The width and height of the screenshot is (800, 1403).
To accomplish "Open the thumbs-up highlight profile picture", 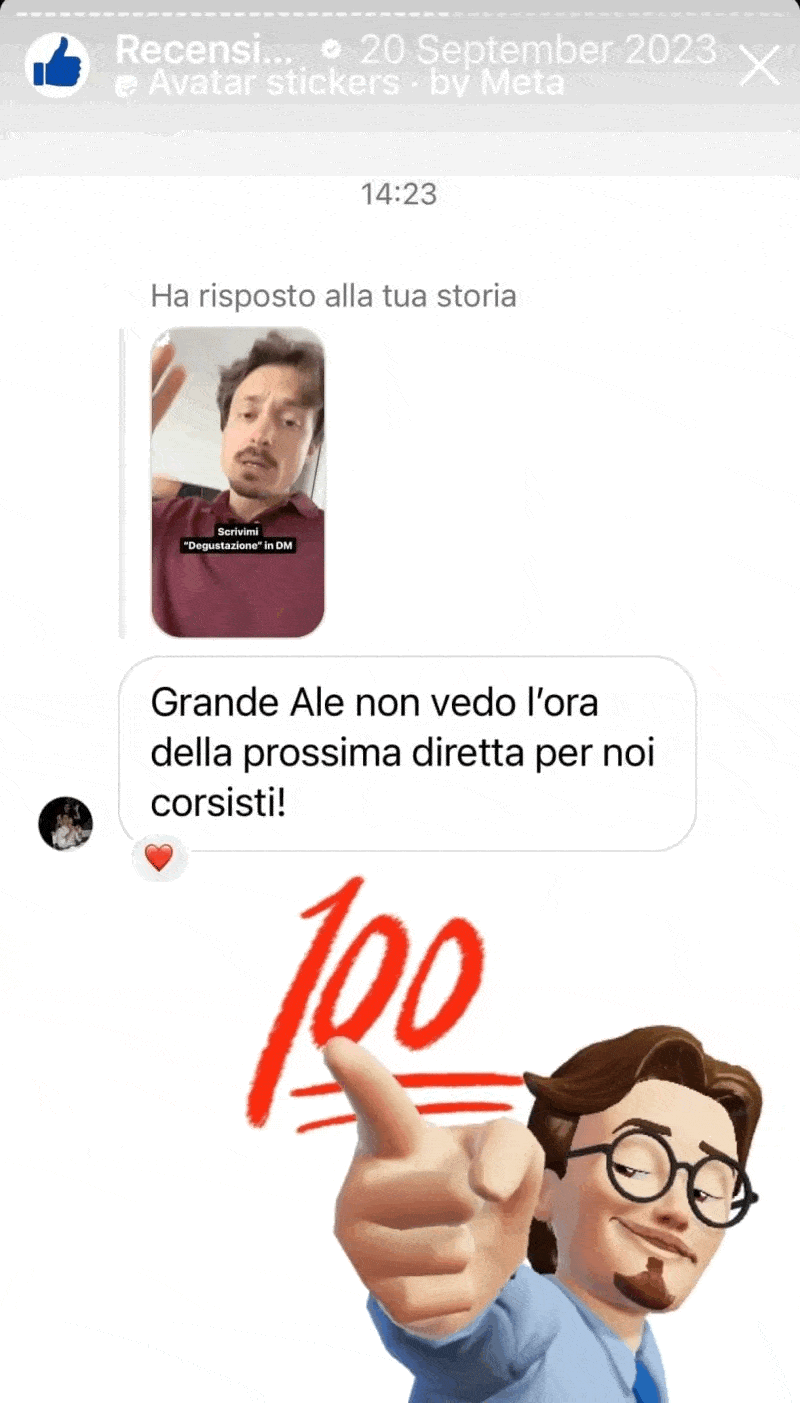I will [57, 65].
